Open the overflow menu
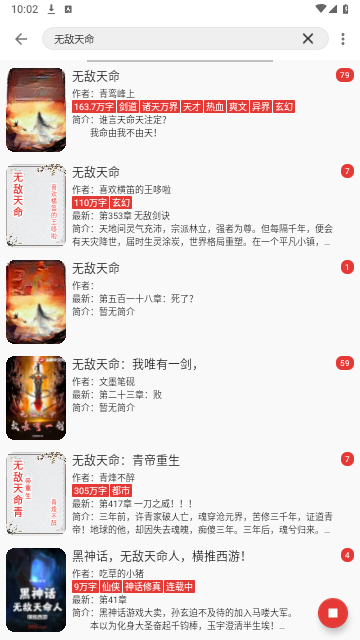This screenshot has height=640, width=360. tap(343, 39)
